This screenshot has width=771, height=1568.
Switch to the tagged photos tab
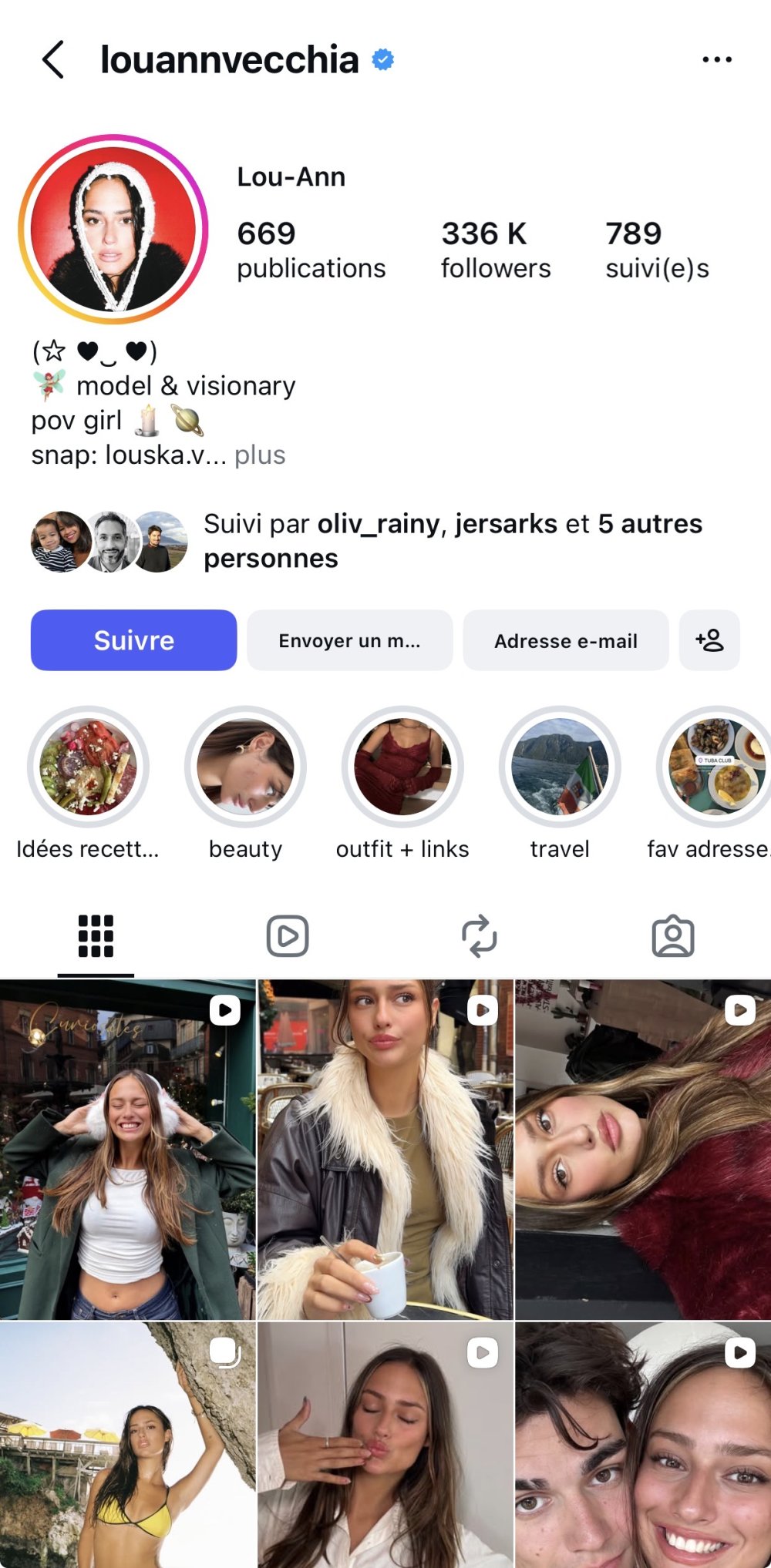tap(673, 936)
